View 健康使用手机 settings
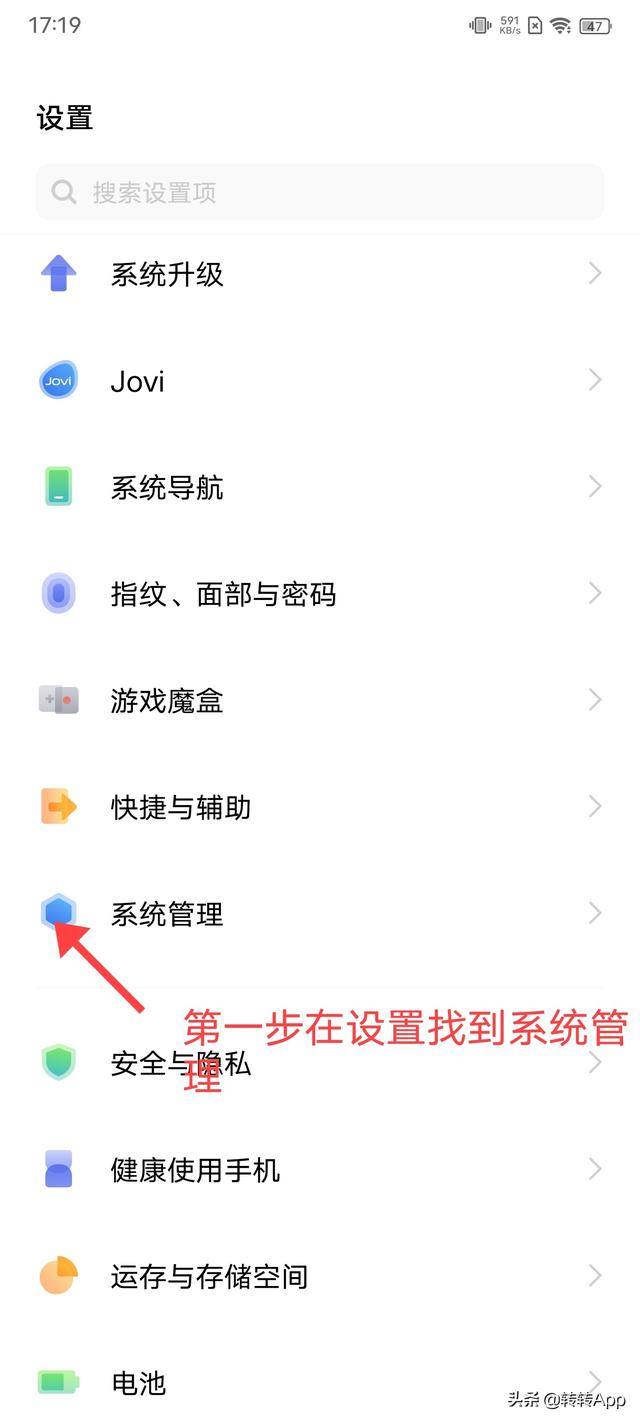Screen dimensions: 640x1422 [320, 1169]
